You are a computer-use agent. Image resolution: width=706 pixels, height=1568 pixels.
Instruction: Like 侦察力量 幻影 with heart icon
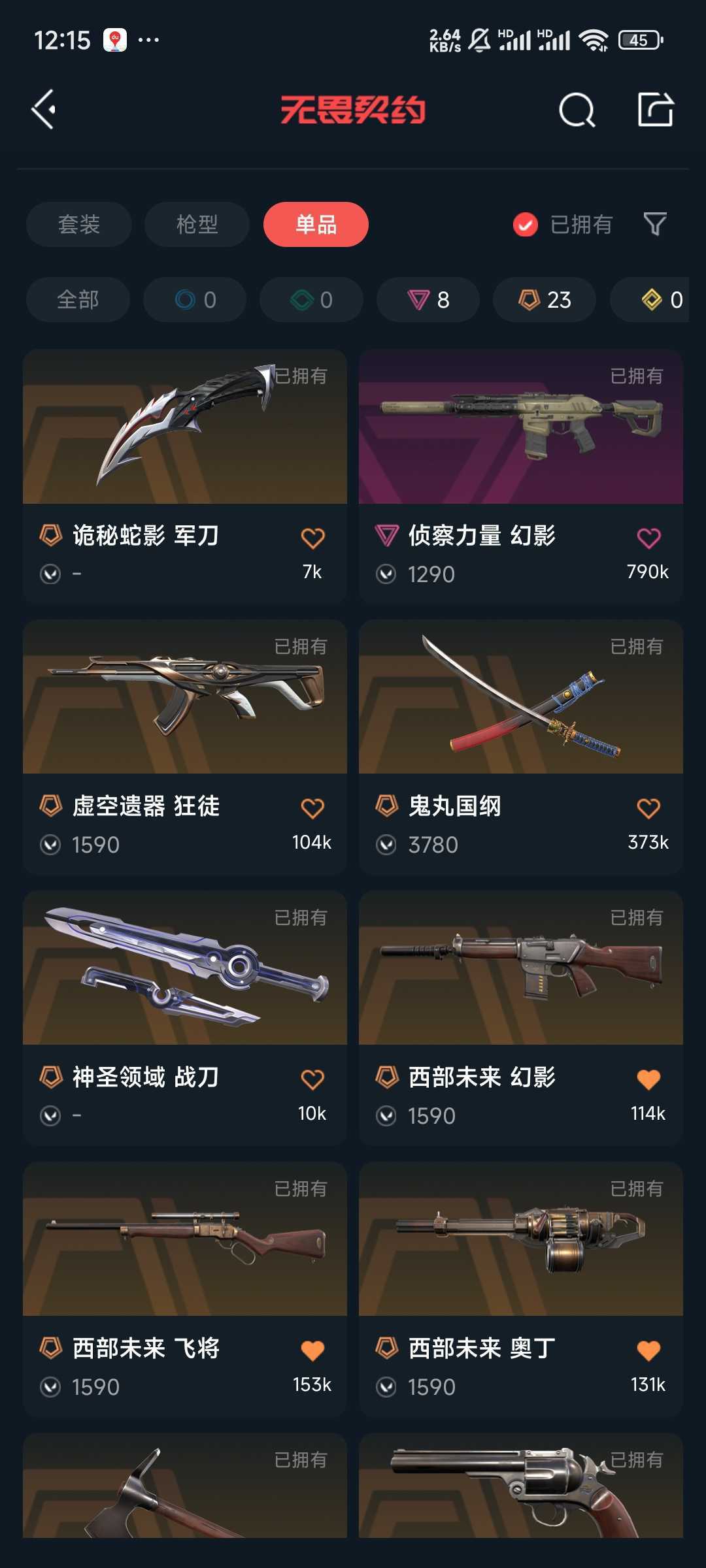(x=648, y=538)
